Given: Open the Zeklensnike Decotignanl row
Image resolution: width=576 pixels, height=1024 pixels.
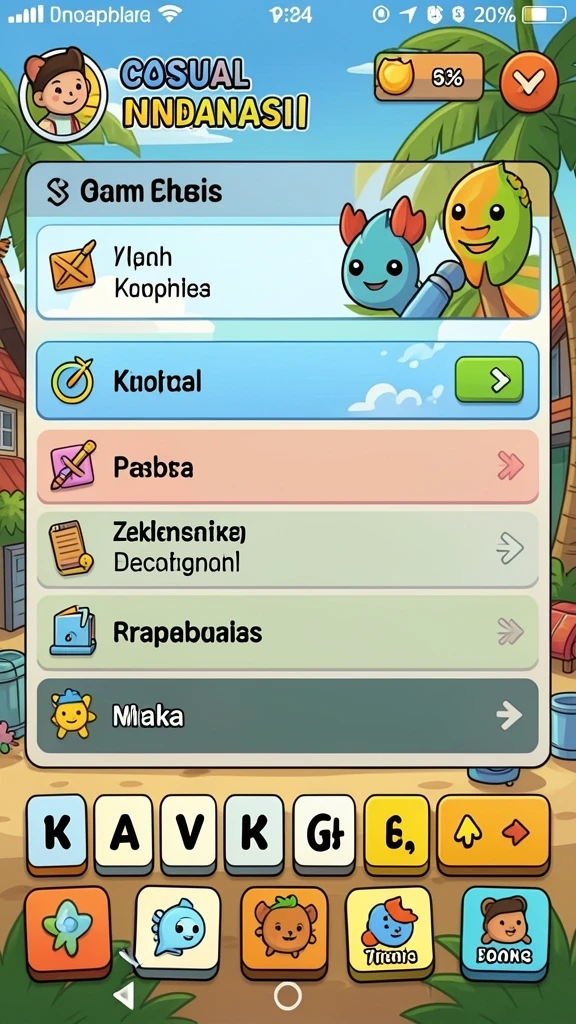Looking at the screenshot, I should tap(288, 549).
